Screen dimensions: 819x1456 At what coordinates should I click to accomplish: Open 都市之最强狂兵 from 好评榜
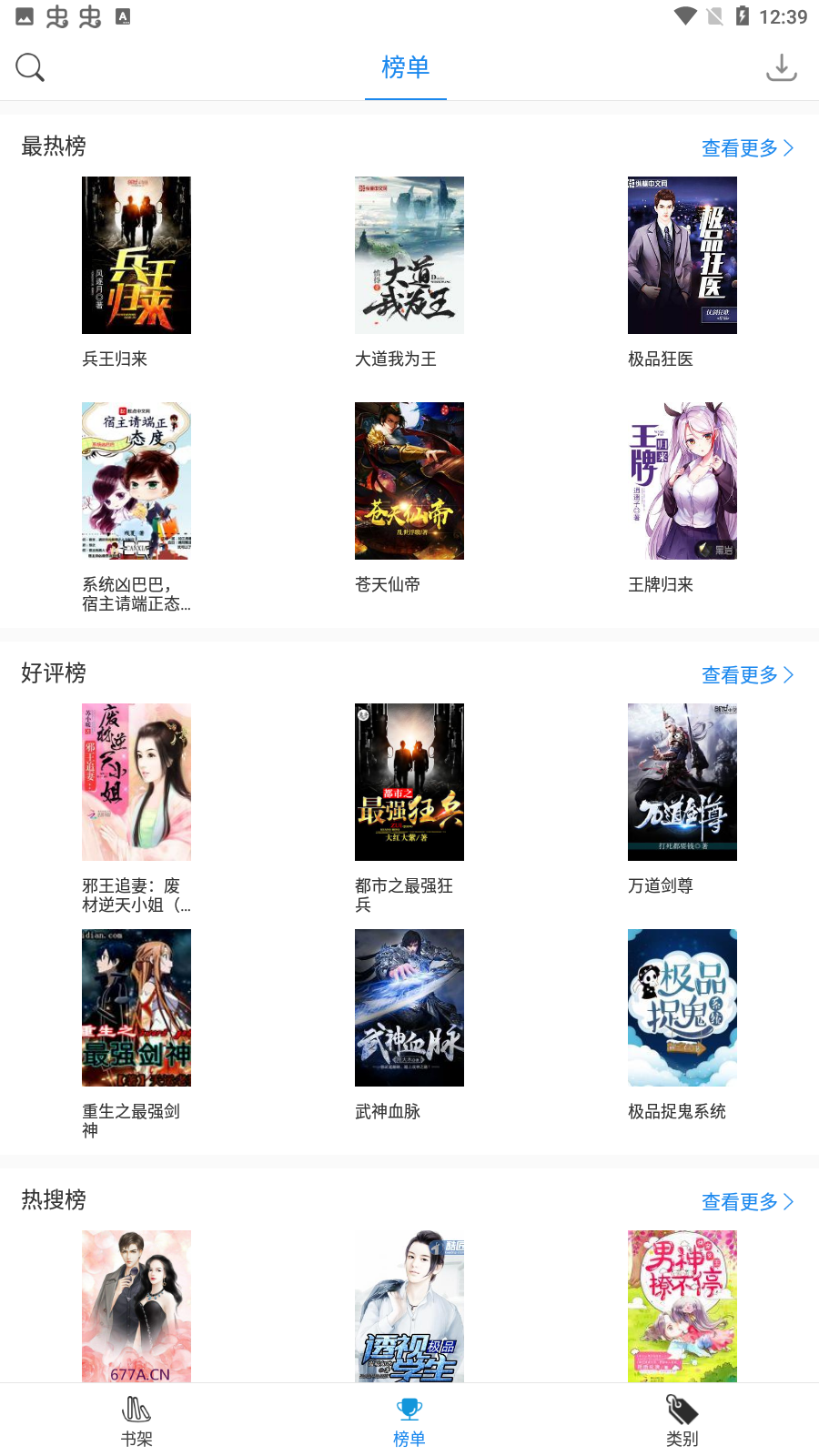[409, 782]
